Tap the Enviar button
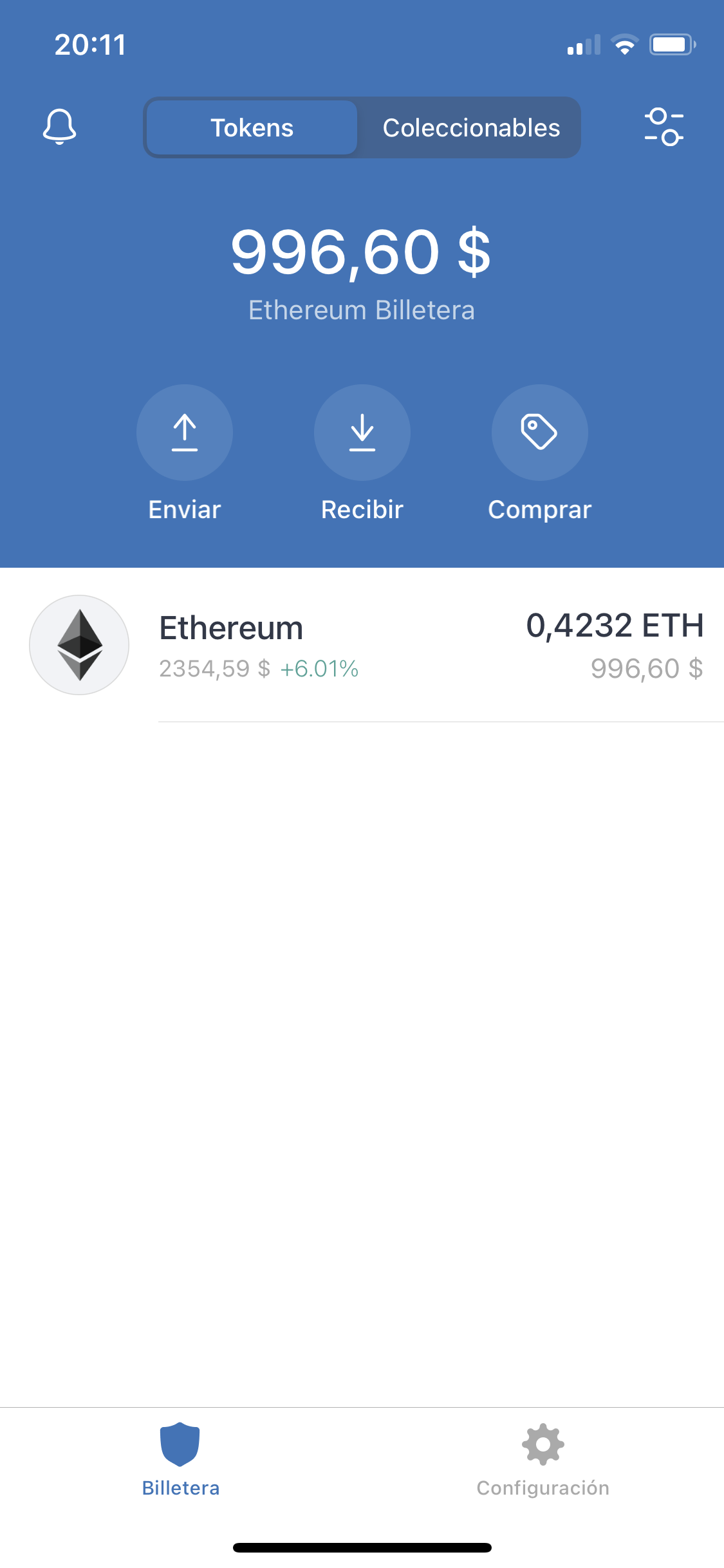 coord(185,433)
